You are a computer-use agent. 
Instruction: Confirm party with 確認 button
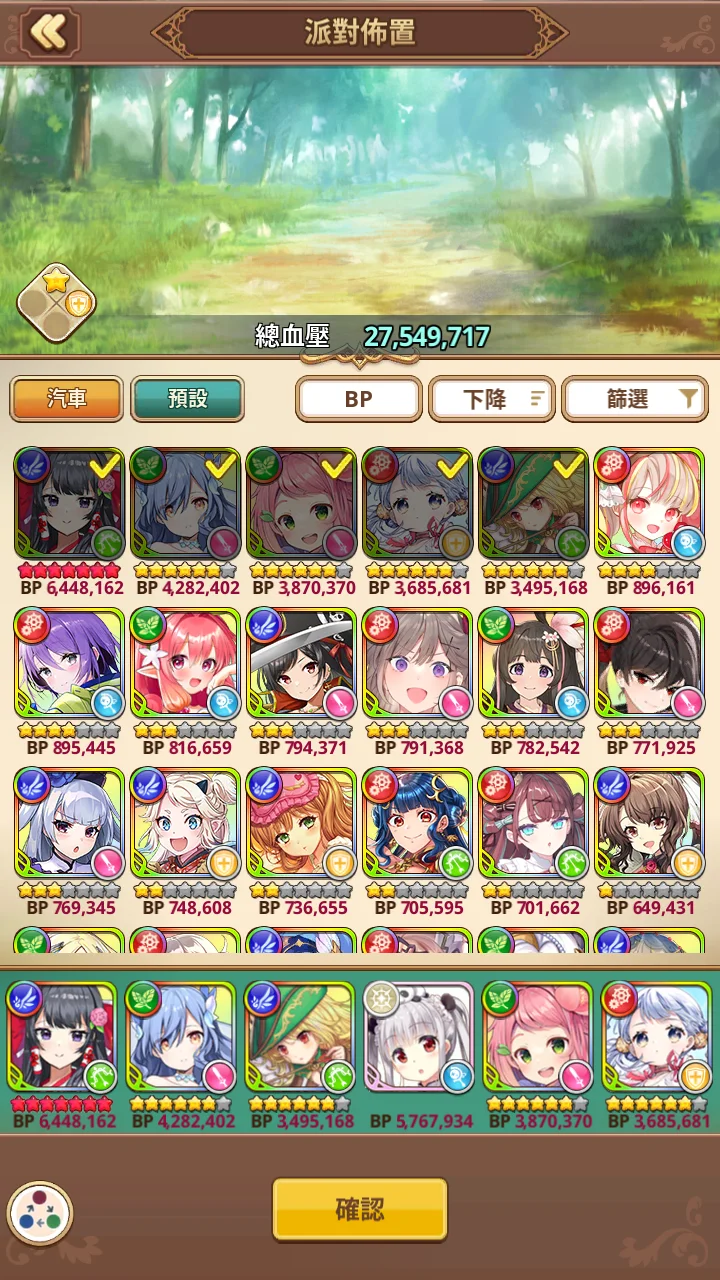point(360,1210)
